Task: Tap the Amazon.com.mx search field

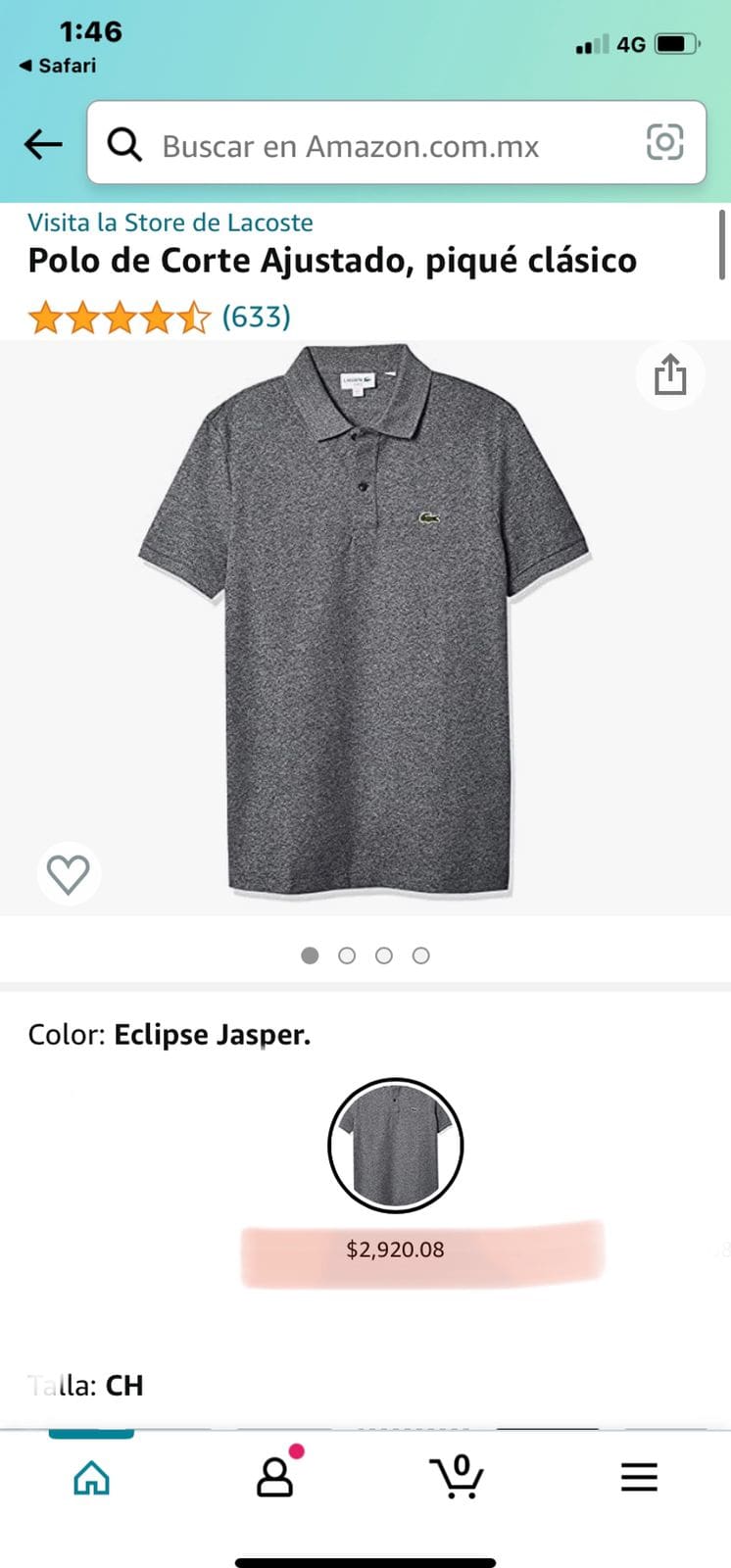Action: 372,146
